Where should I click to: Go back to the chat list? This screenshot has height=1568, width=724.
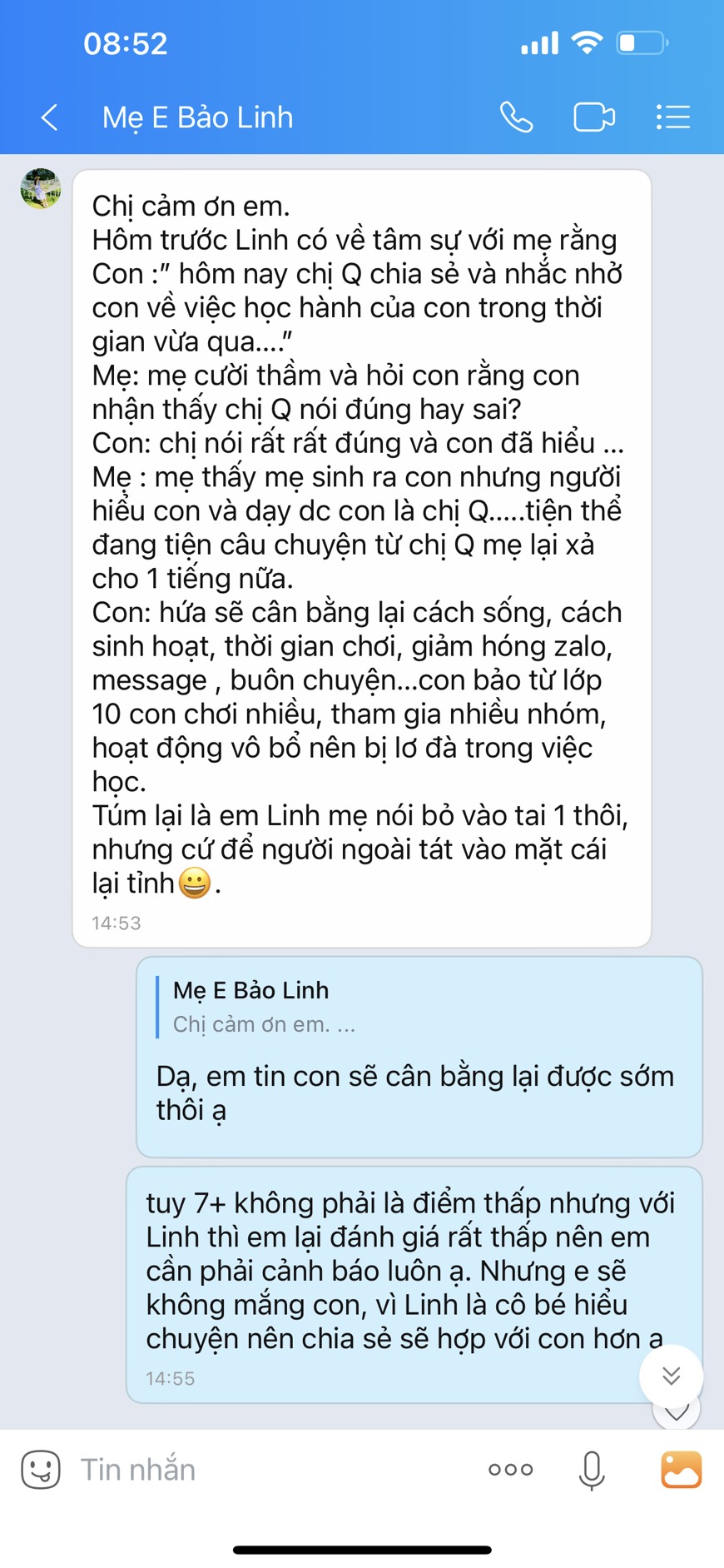pos(50,117)
